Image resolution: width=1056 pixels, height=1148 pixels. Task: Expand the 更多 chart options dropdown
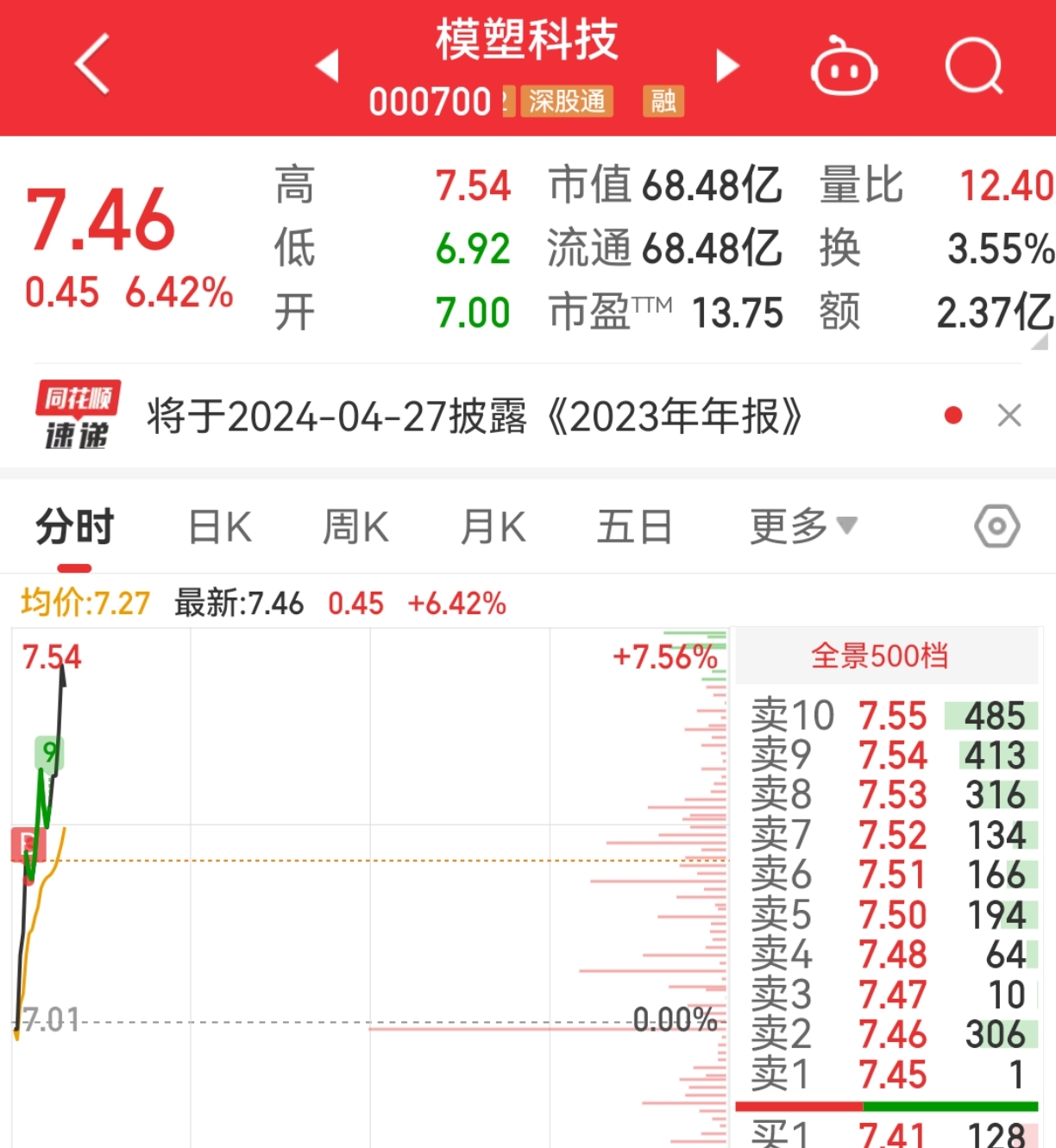801,525
